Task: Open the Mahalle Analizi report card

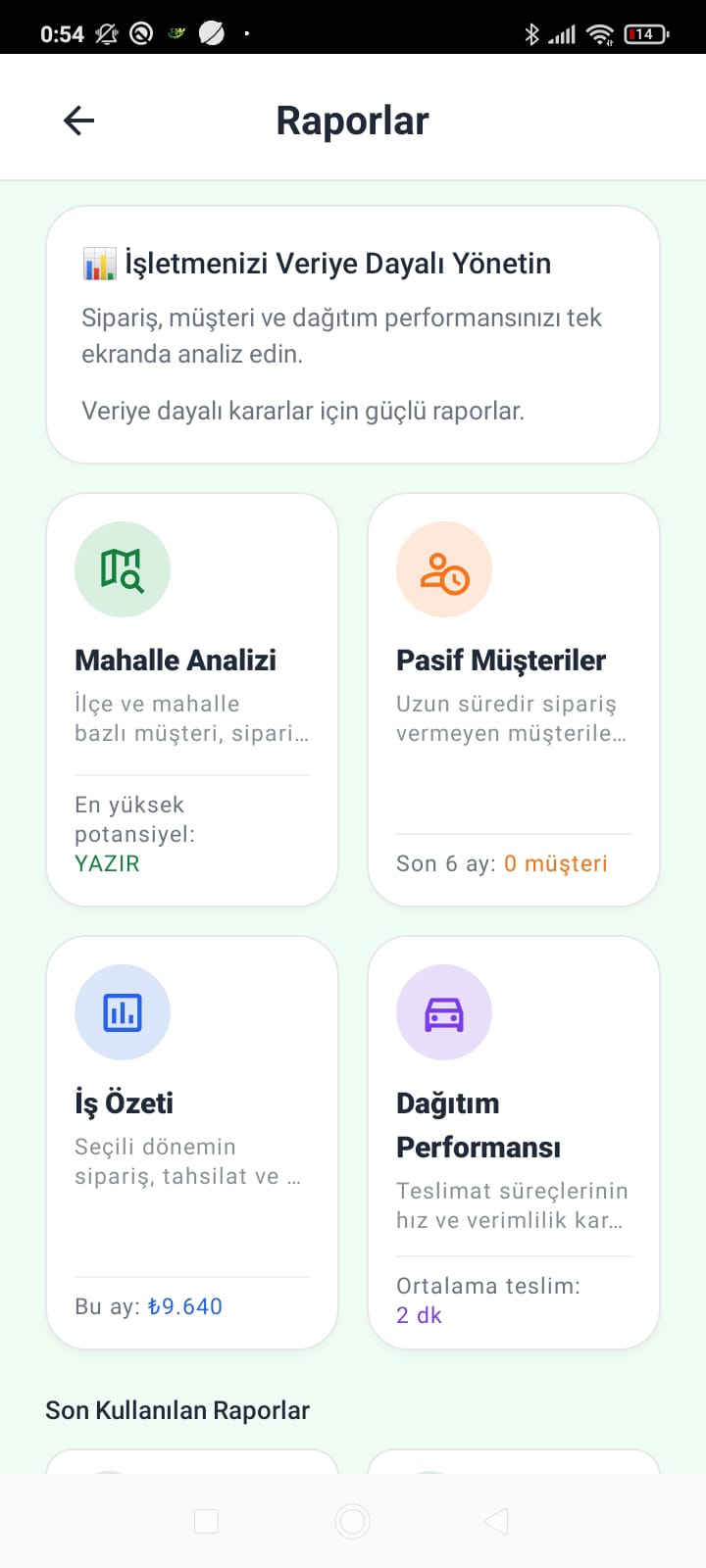Action: [191, 696]
